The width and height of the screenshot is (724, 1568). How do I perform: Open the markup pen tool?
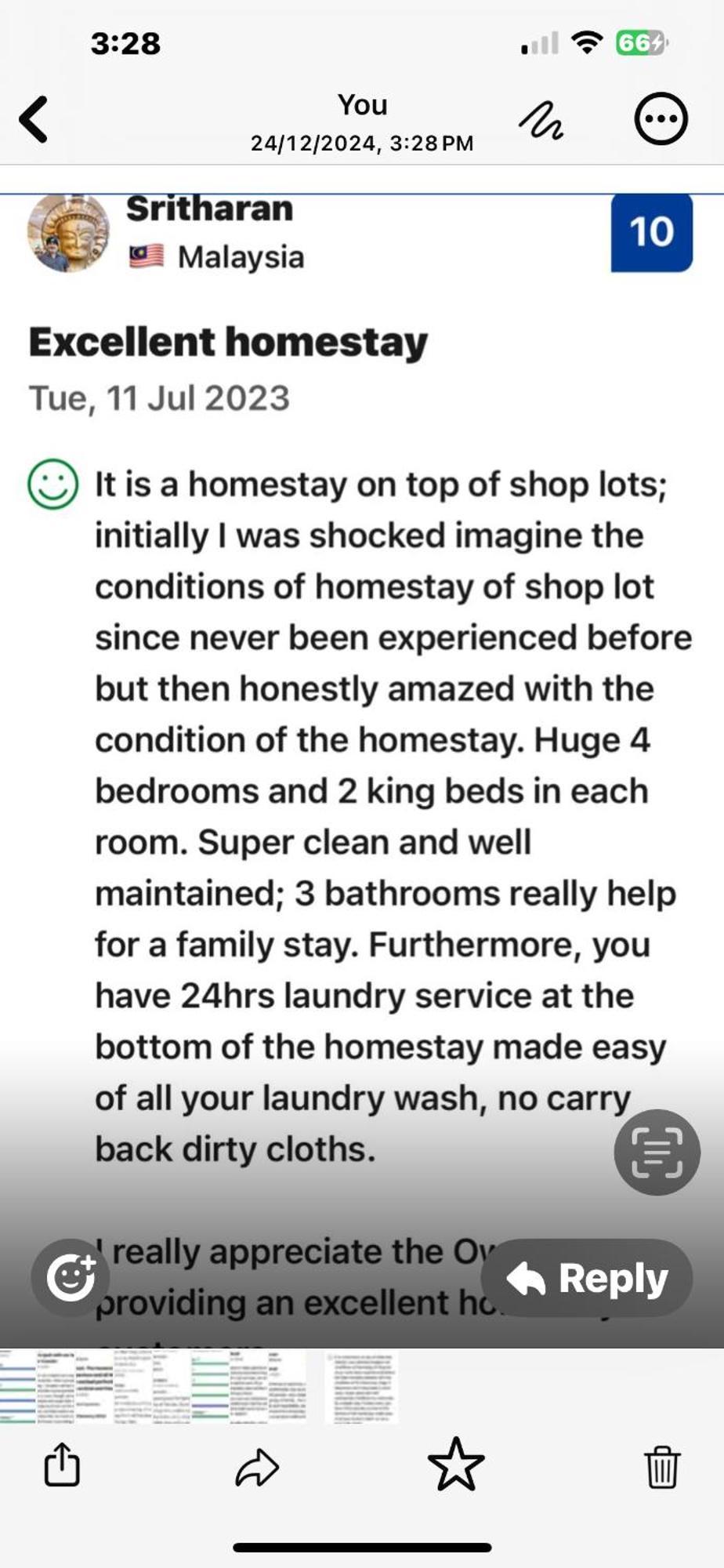[x=541, y=122]
